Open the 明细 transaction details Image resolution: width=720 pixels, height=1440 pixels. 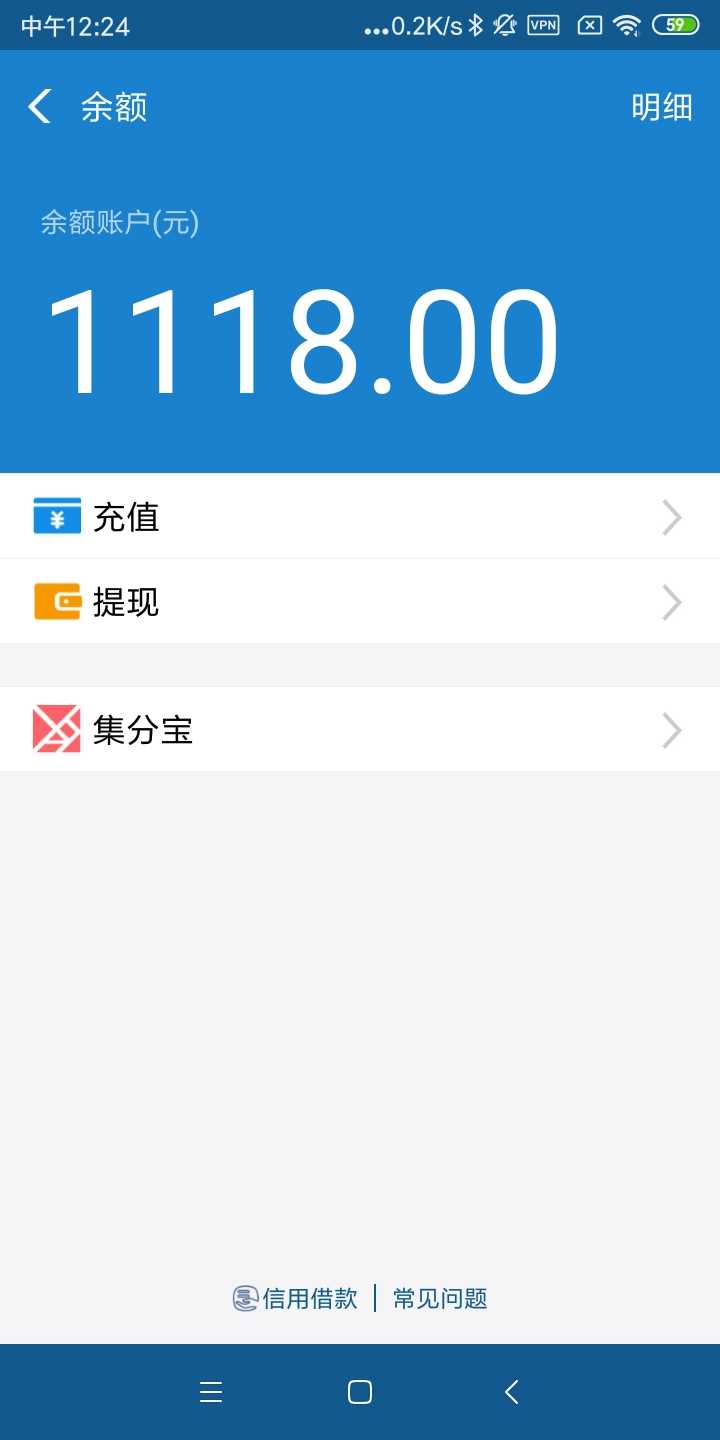[x=662, y=108]
